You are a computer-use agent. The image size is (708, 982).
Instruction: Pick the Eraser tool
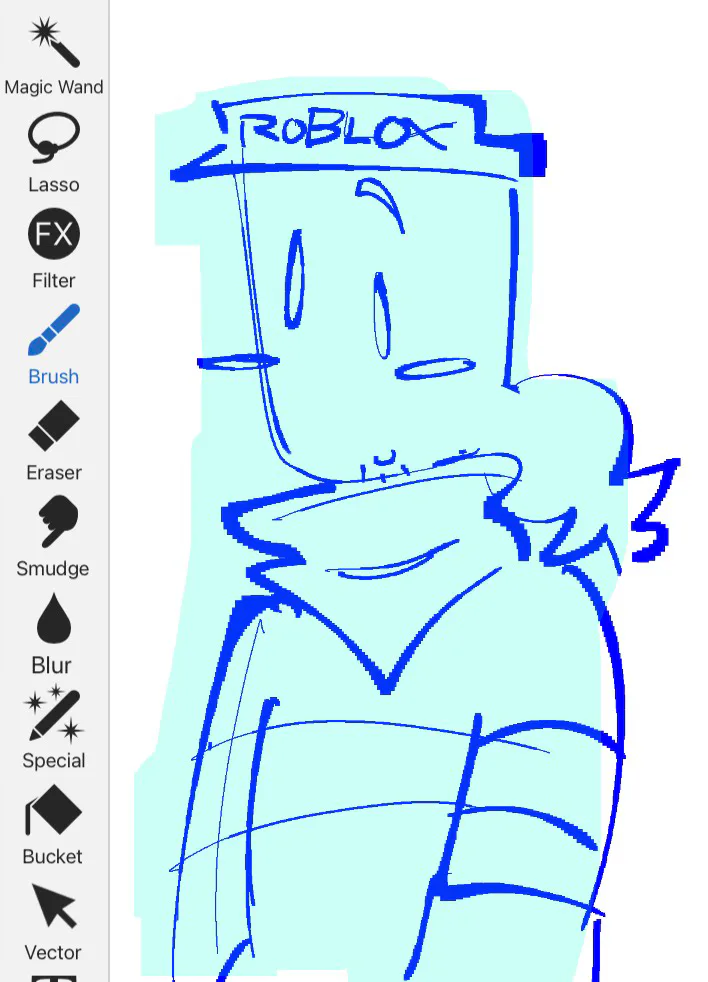(54, 441)
